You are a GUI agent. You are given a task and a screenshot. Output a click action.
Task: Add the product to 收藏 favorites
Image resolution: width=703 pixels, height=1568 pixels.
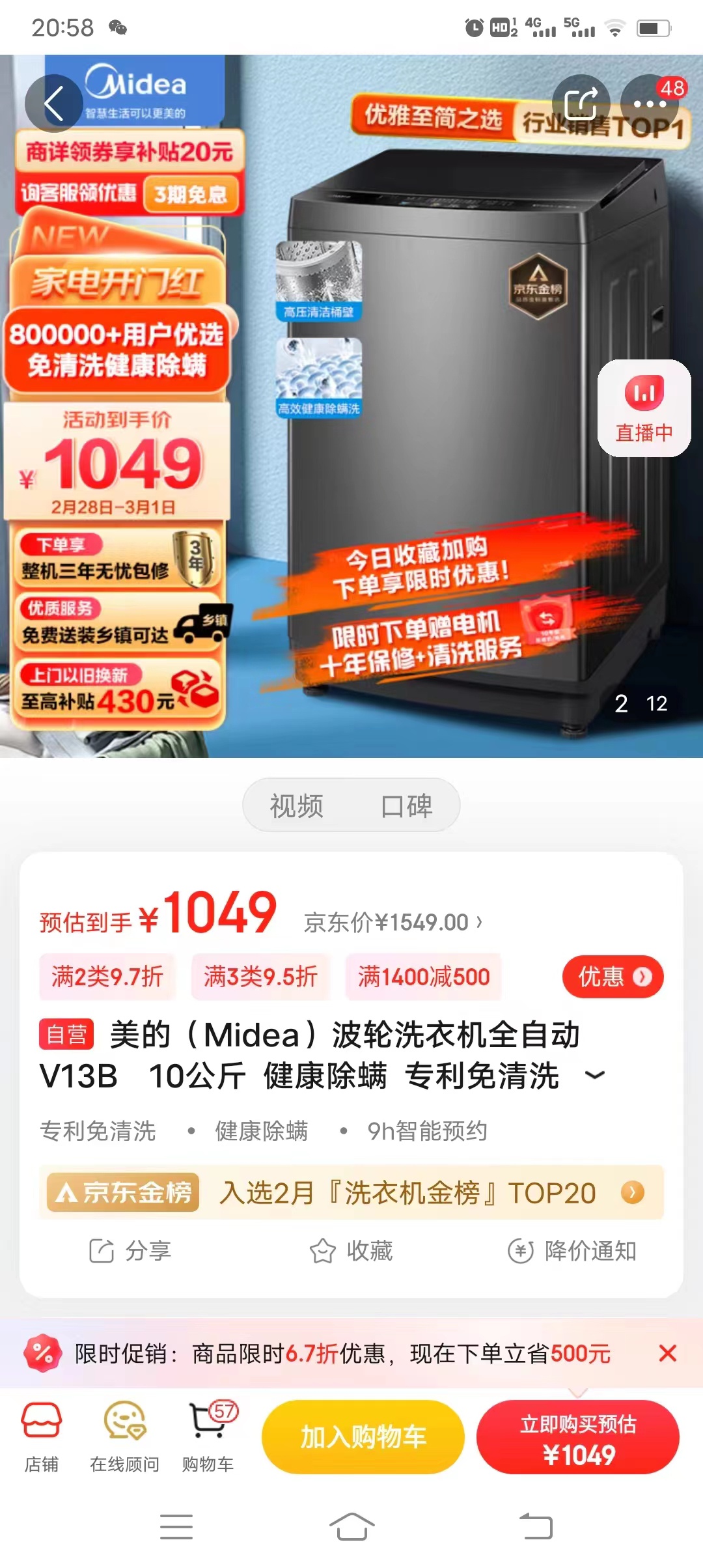tap(351, 1251)
